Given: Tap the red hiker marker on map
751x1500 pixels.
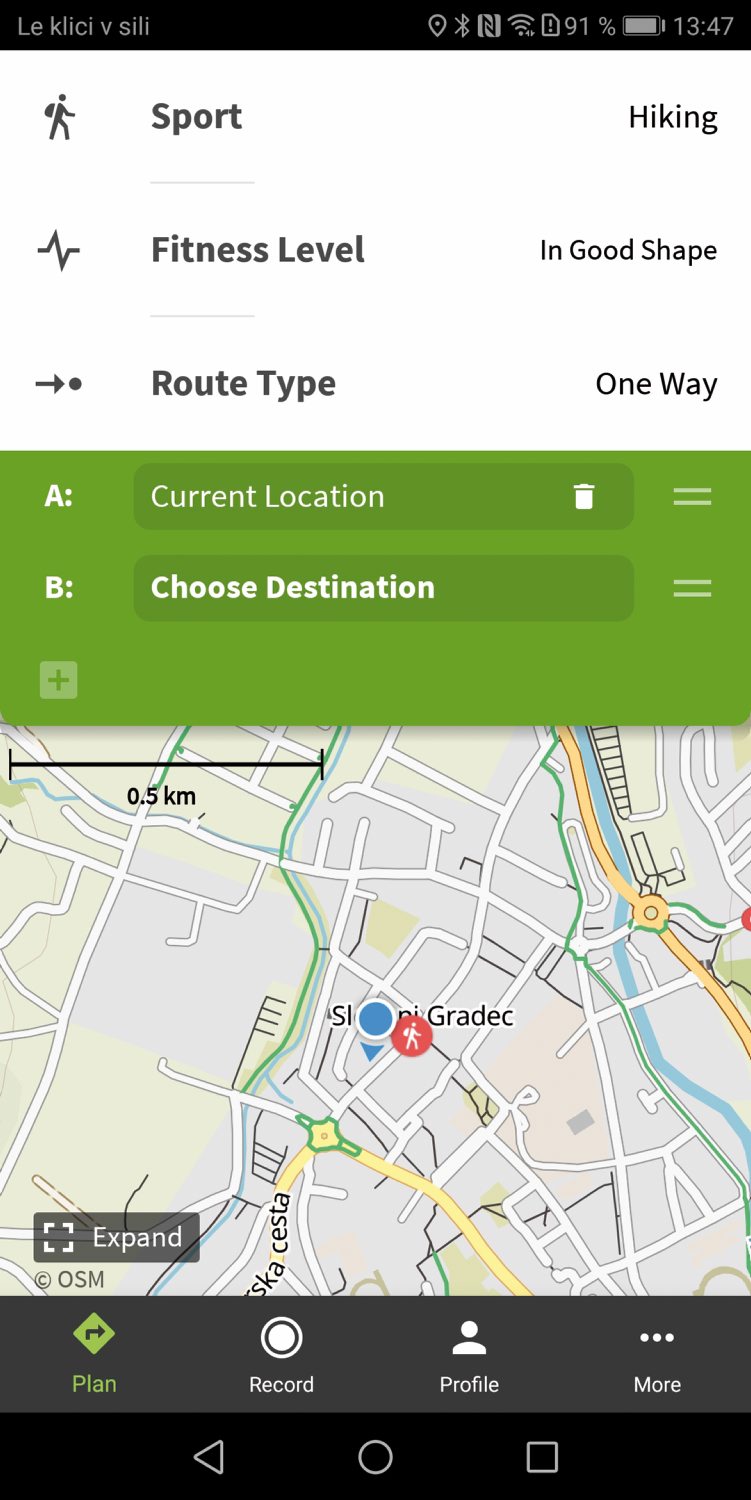Looking at the screenshot, I should click(412, 1037).
